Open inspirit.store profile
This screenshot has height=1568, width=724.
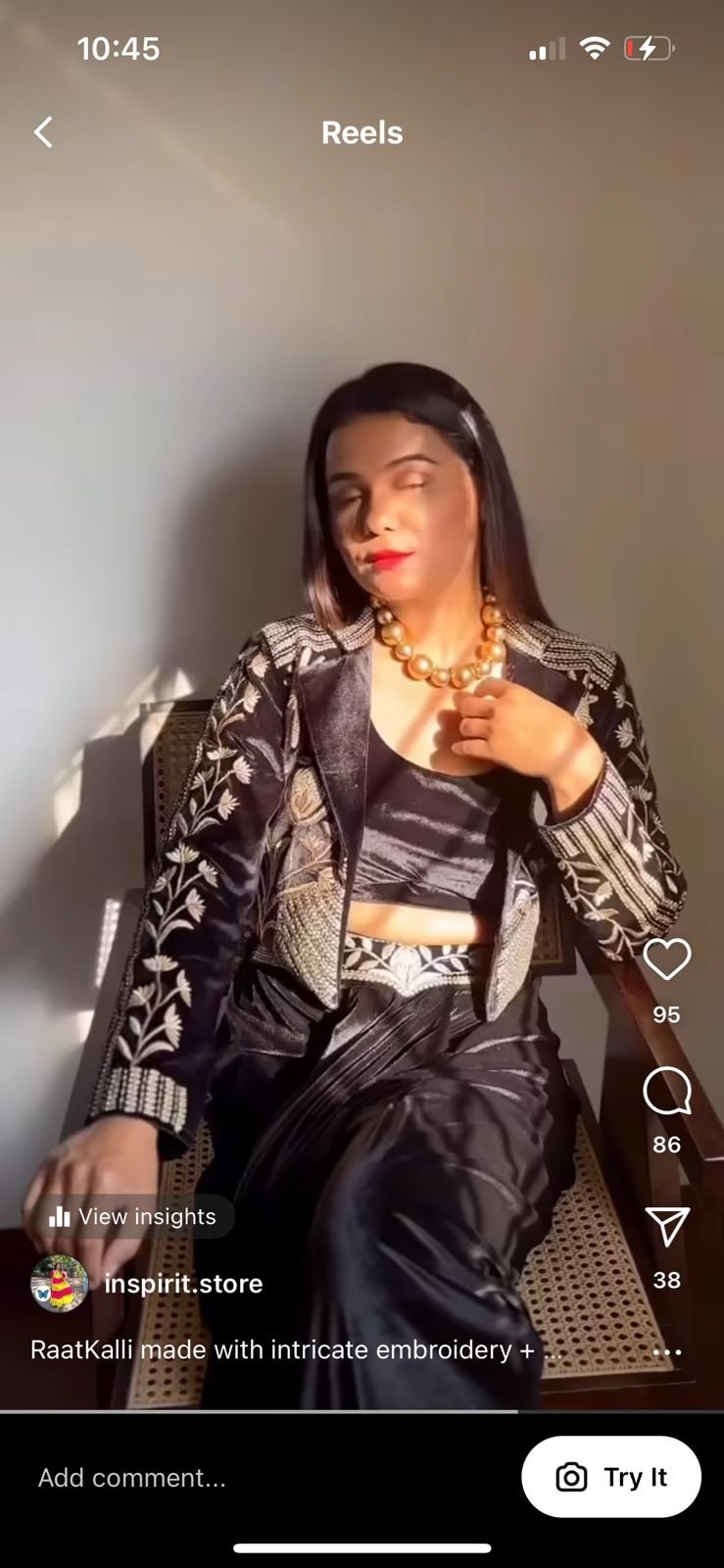[183, 1284]
